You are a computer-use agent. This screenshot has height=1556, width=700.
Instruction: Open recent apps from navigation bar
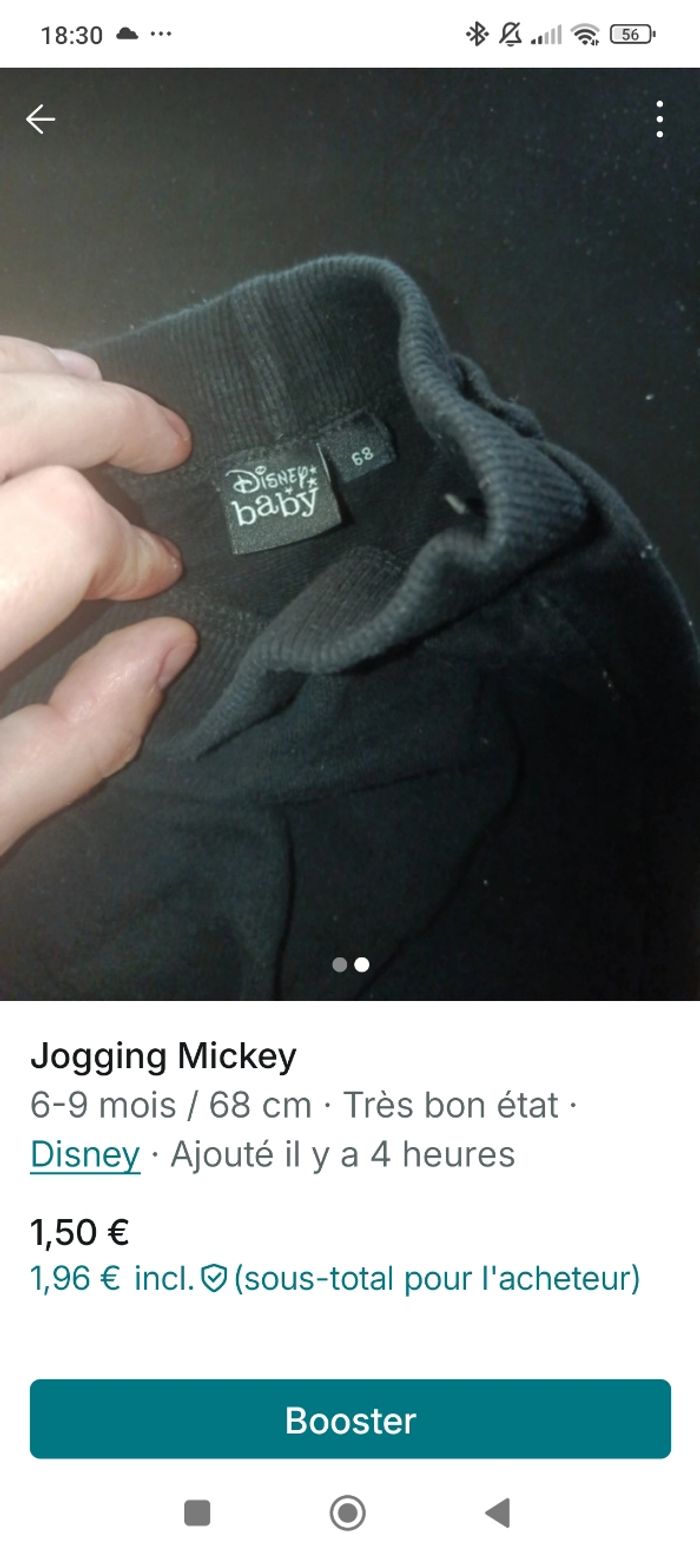pos(197,1512)
